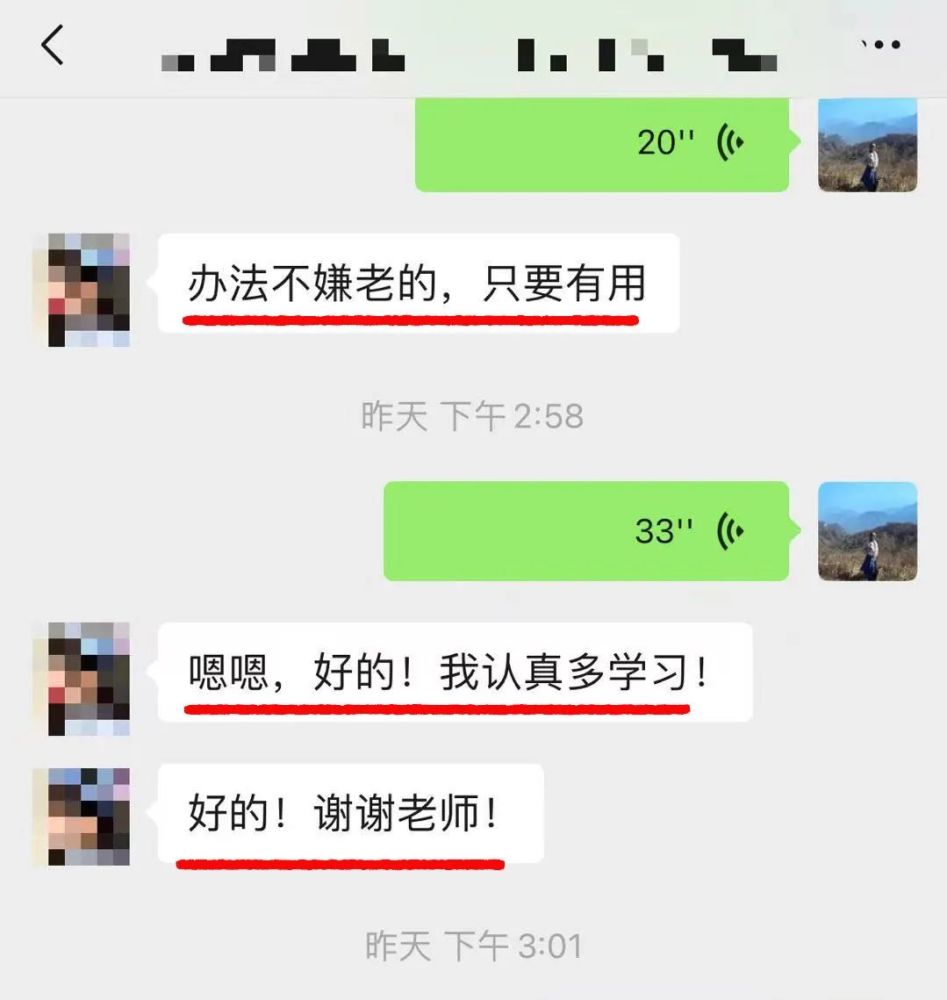The width and height of the screenshot is (947, 1000).
Task: Open contact avatar beside 办法不嫌老的 message
Action: click(x=89, y=290)
